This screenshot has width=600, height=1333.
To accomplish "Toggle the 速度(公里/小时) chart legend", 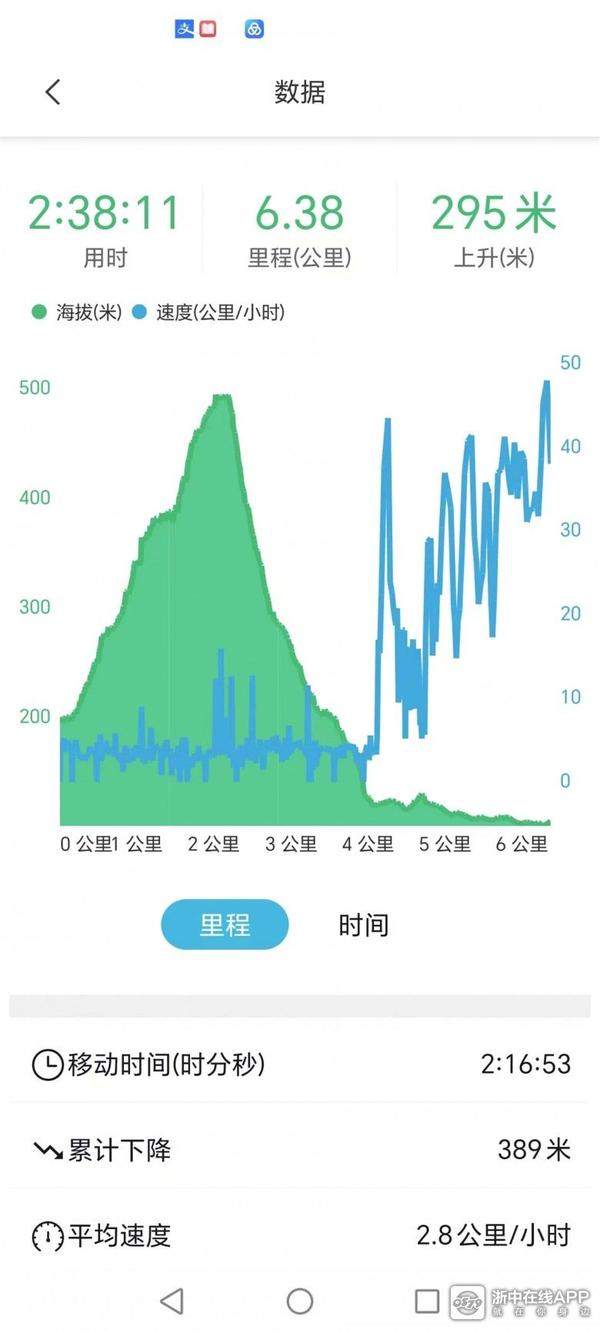I will click(210, 313).
